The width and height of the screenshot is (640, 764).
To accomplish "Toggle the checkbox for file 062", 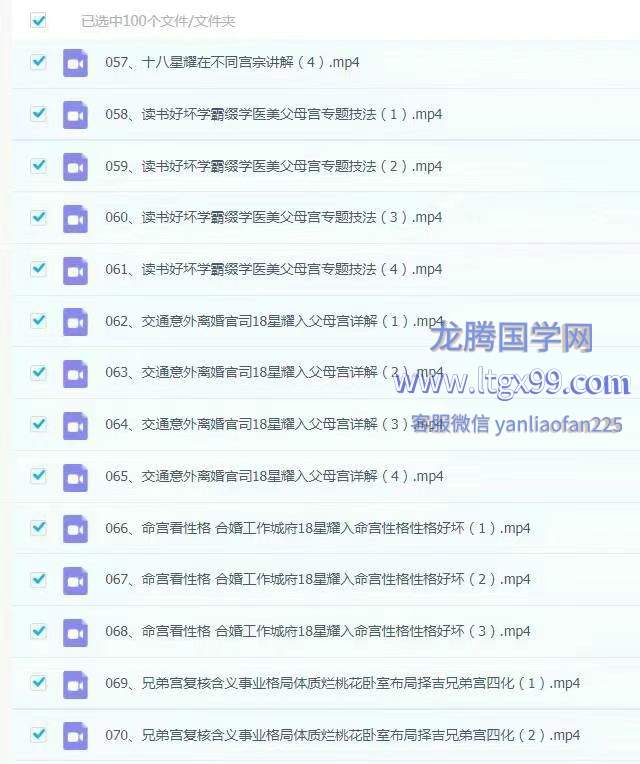I will tap(38, 320).
